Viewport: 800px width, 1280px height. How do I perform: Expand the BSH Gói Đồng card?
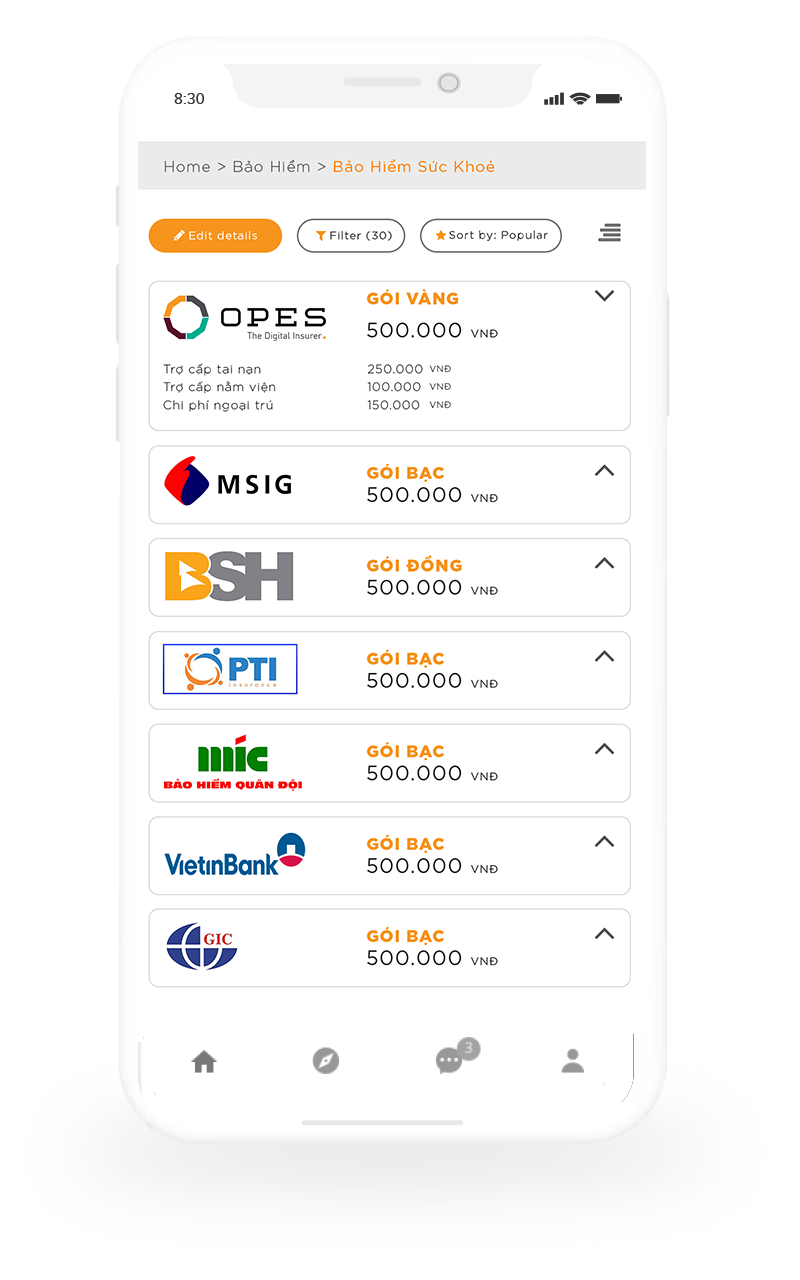point(604,564)
